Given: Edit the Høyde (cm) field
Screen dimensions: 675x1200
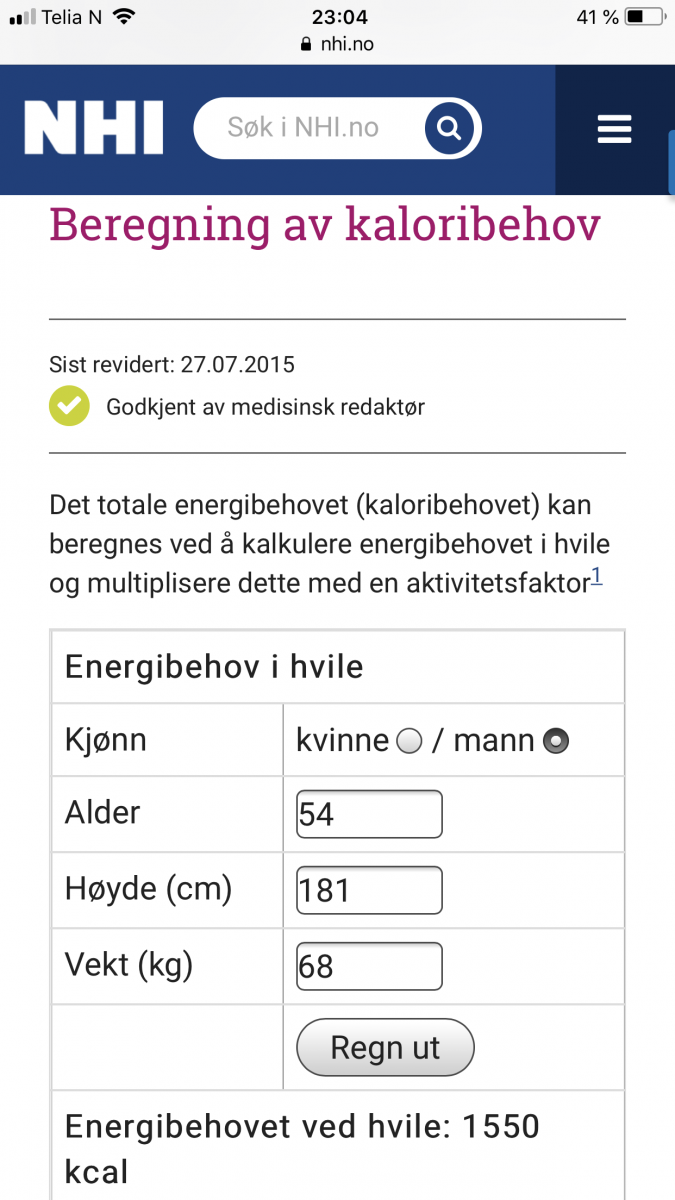Looking at the screenshot, I should [x=369, y=890].
